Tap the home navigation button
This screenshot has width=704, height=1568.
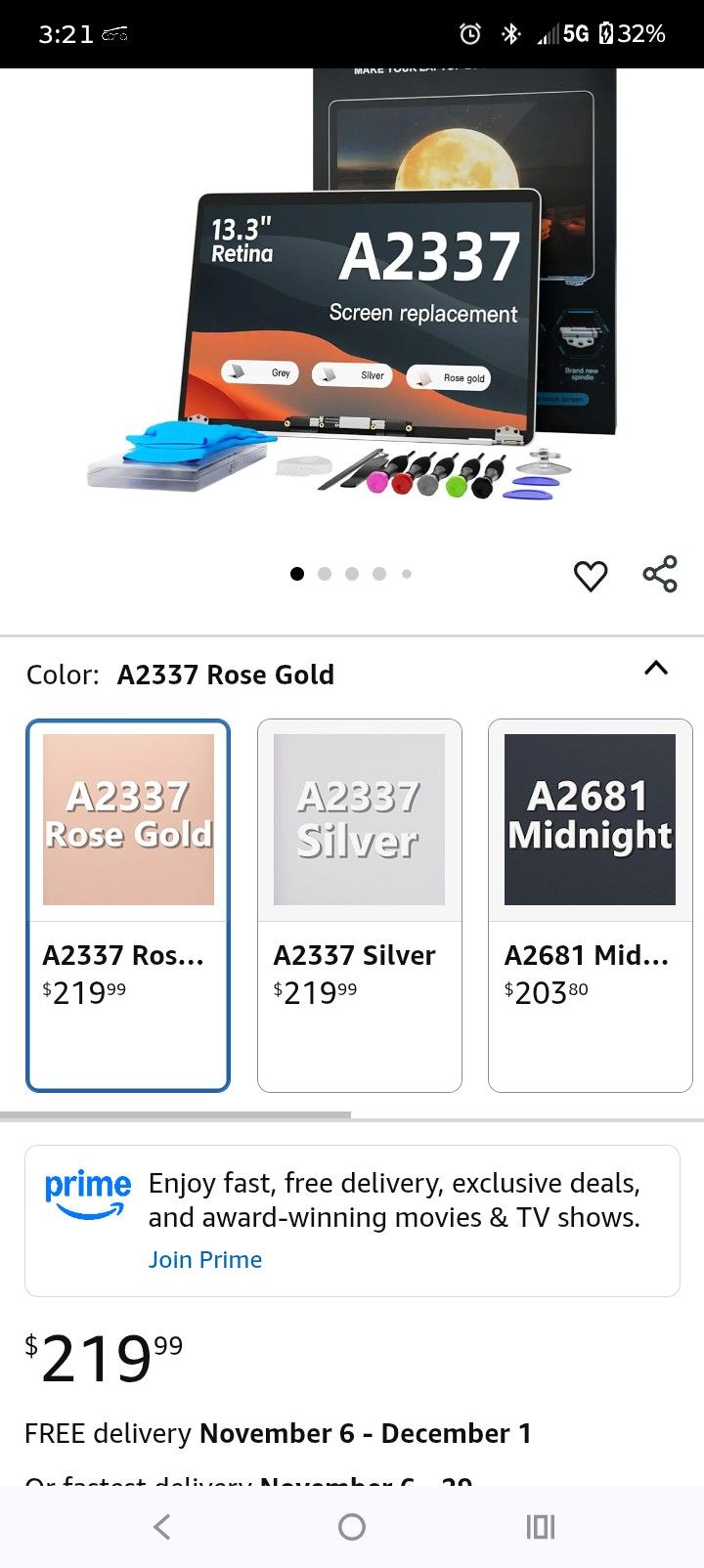pyautogui.click(x=351, y=1526)
